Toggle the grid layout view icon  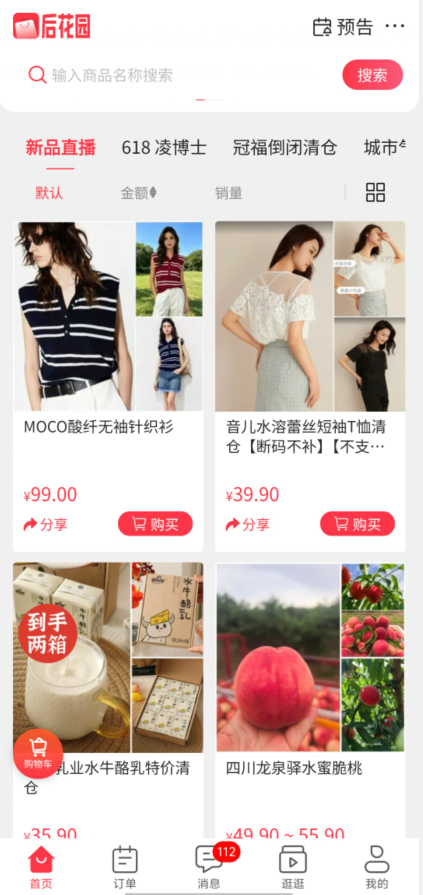375,192
